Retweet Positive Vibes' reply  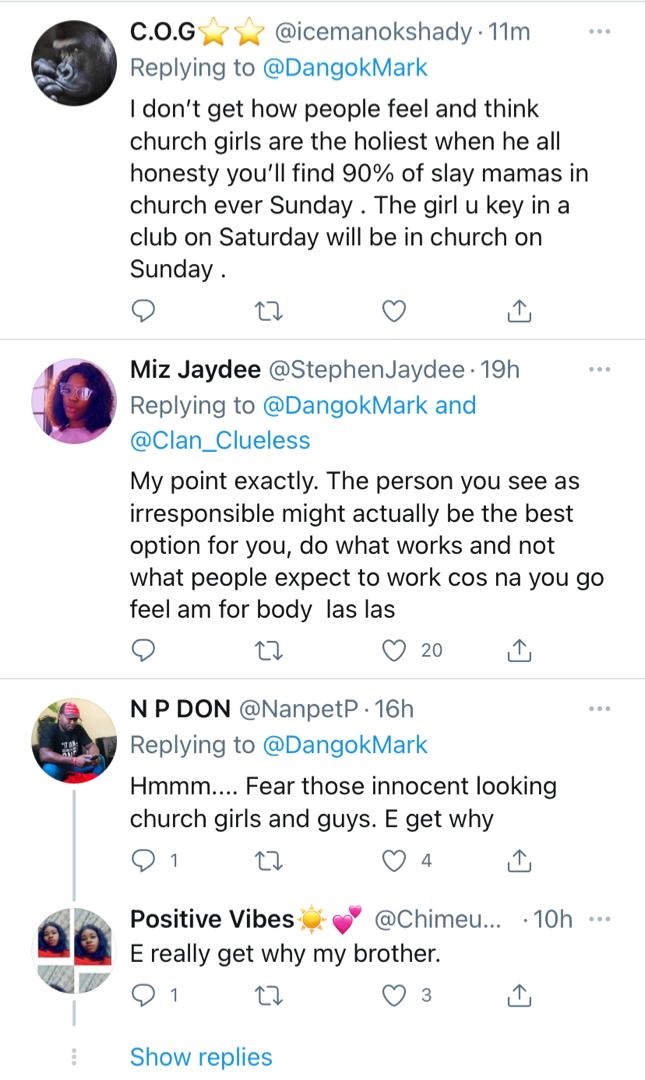(x=267, y=995)
